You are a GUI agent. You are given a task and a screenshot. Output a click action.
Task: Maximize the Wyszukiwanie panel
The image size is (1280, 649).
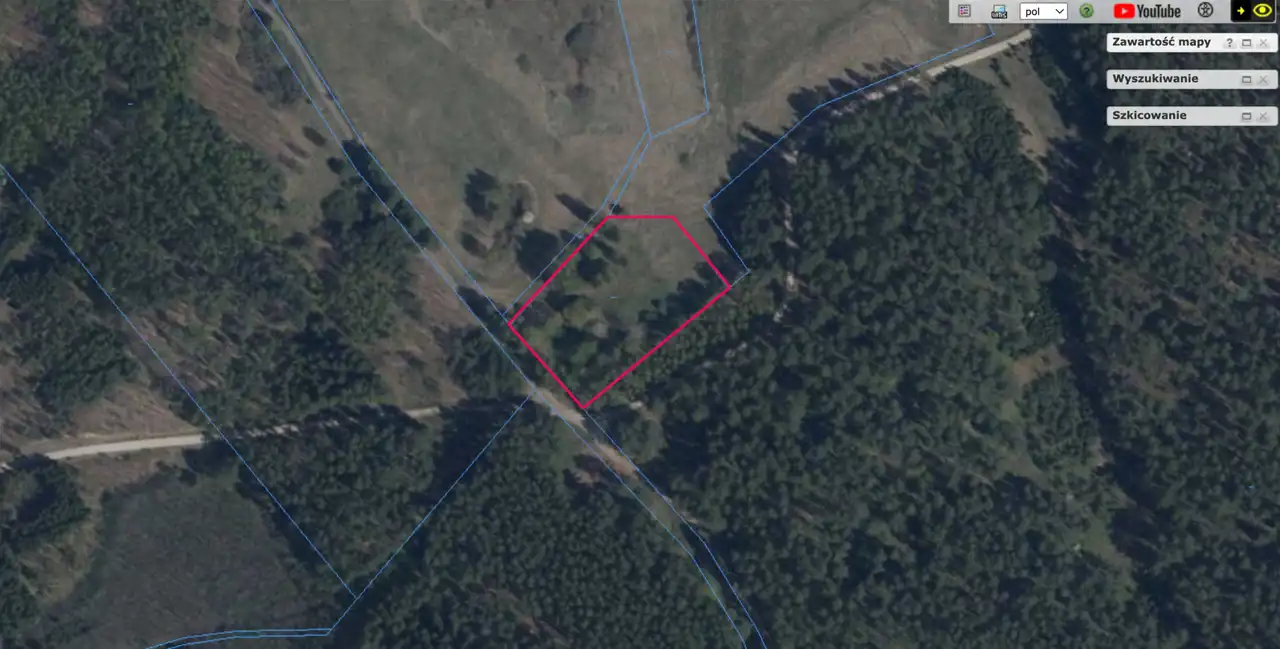[1246, 79]
